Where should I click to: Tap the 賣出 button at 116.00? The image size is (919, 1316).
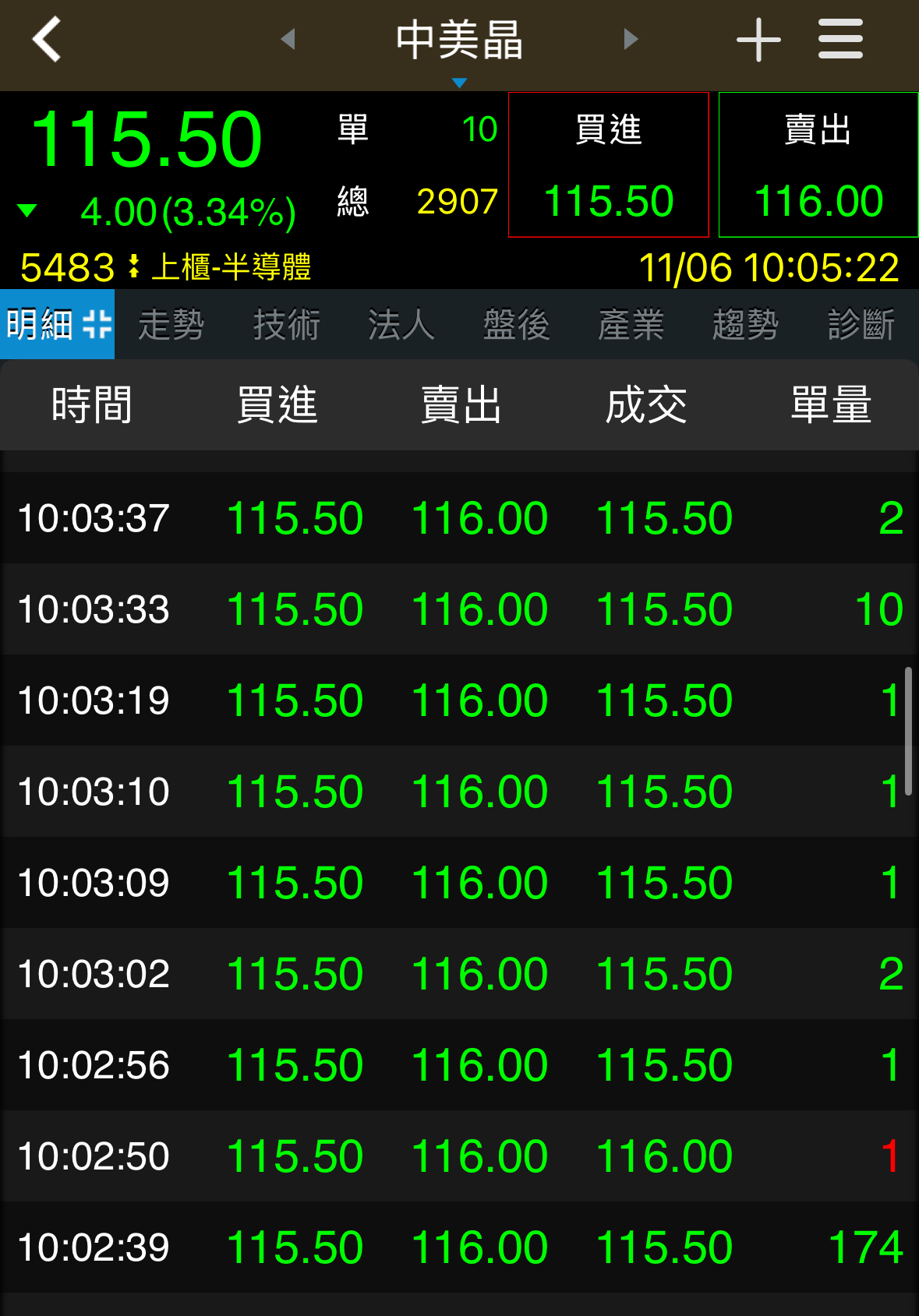pyautogui.click(x=818, y=164)
